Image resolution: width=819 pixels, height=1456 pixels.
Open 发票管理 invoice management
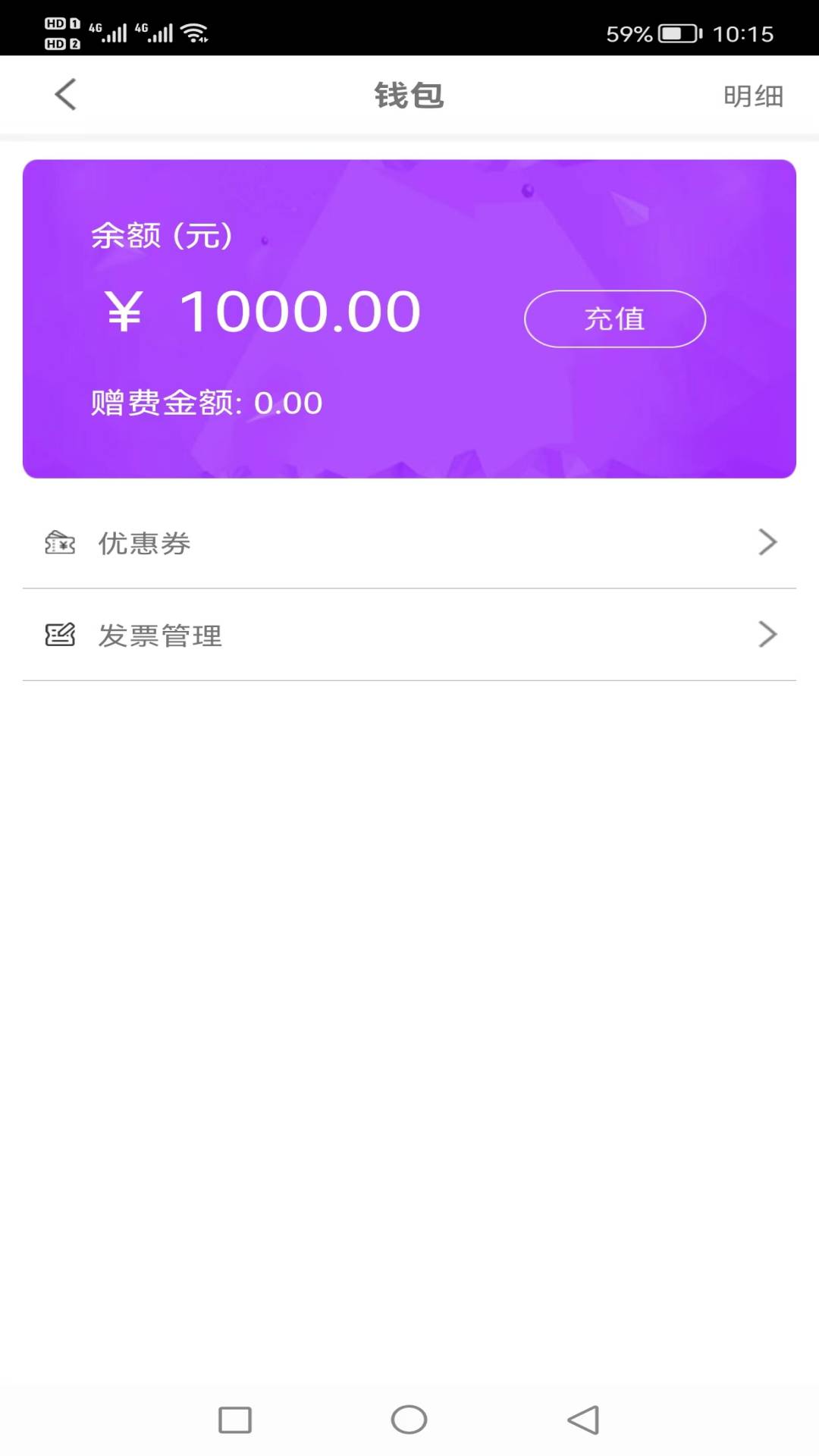409,635
